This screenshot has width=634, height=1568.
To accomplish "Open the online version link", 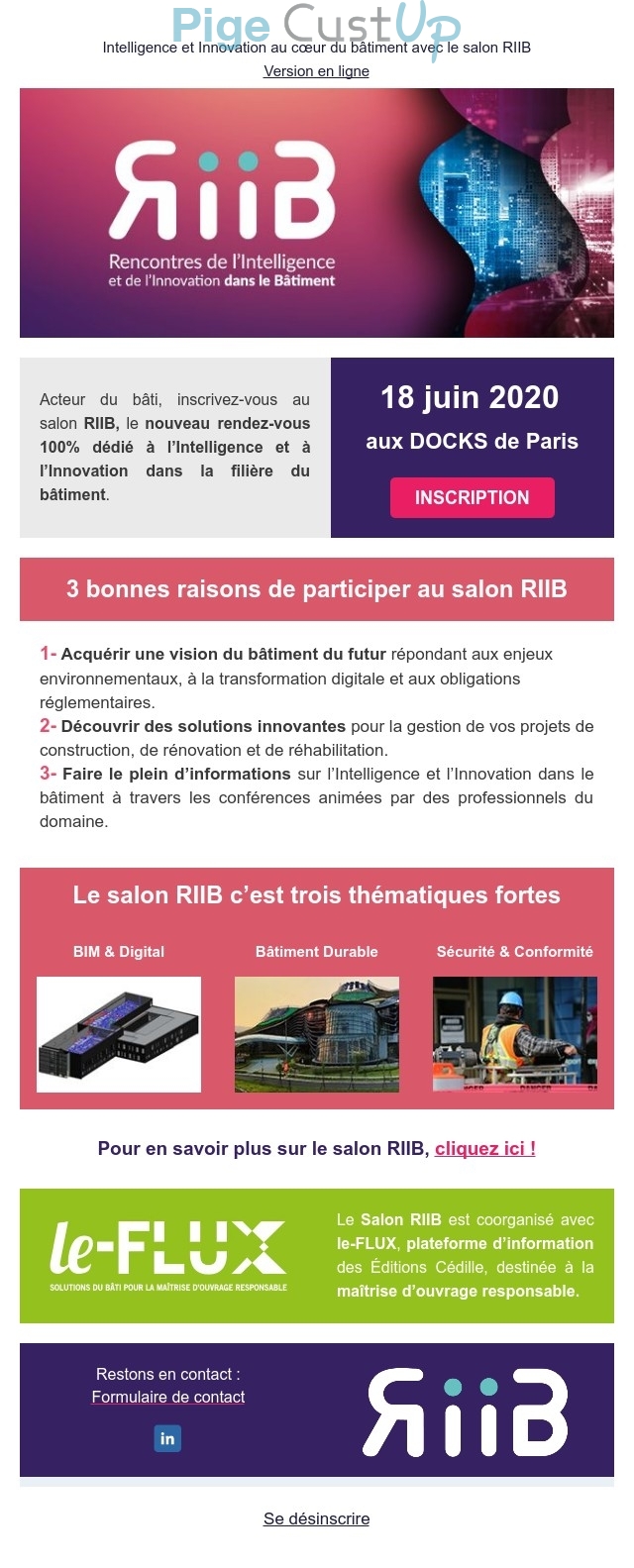I will (x=316, y=71).
